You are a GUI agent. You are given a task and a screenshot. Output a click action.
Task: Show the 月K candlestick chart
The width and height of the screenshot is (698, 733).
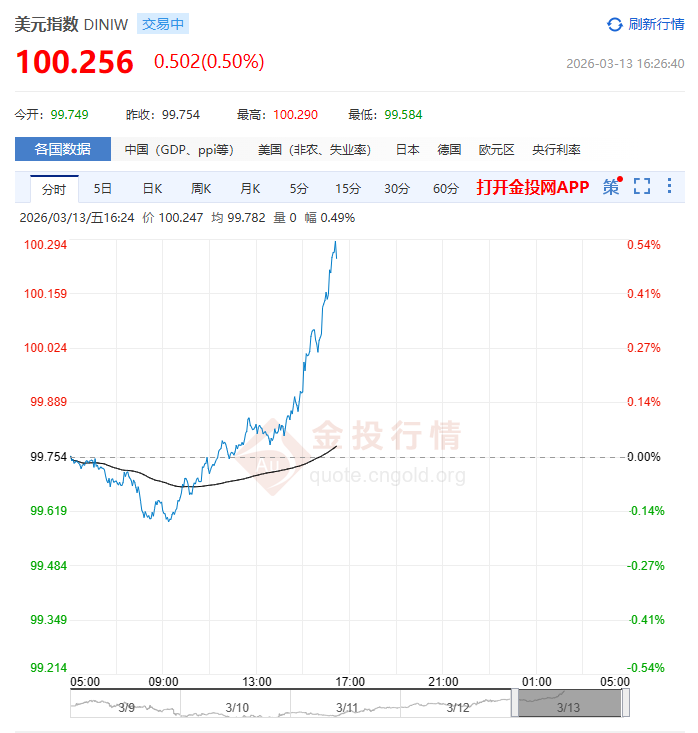pos(250,188)
